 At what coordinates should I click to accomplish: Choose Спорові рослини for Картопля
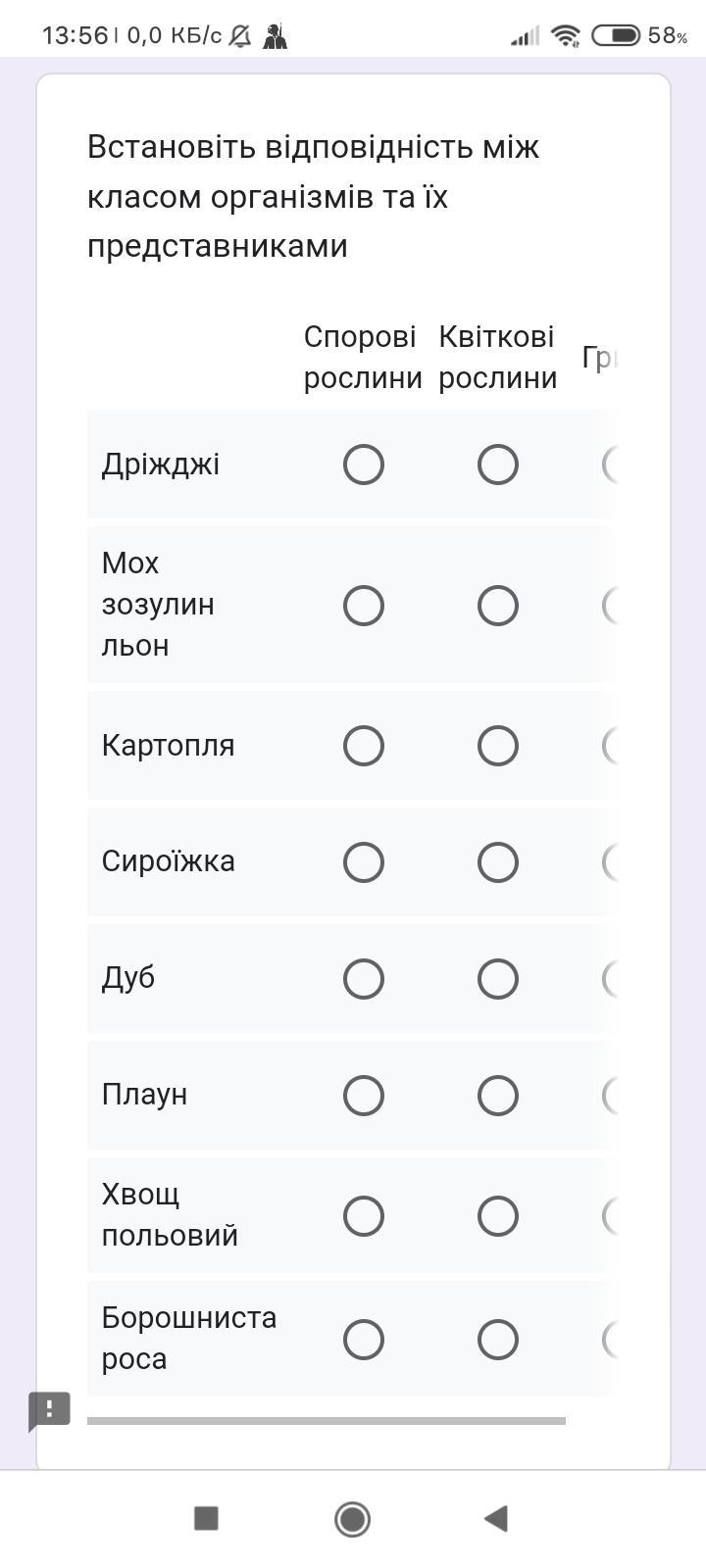pos(363,746)
